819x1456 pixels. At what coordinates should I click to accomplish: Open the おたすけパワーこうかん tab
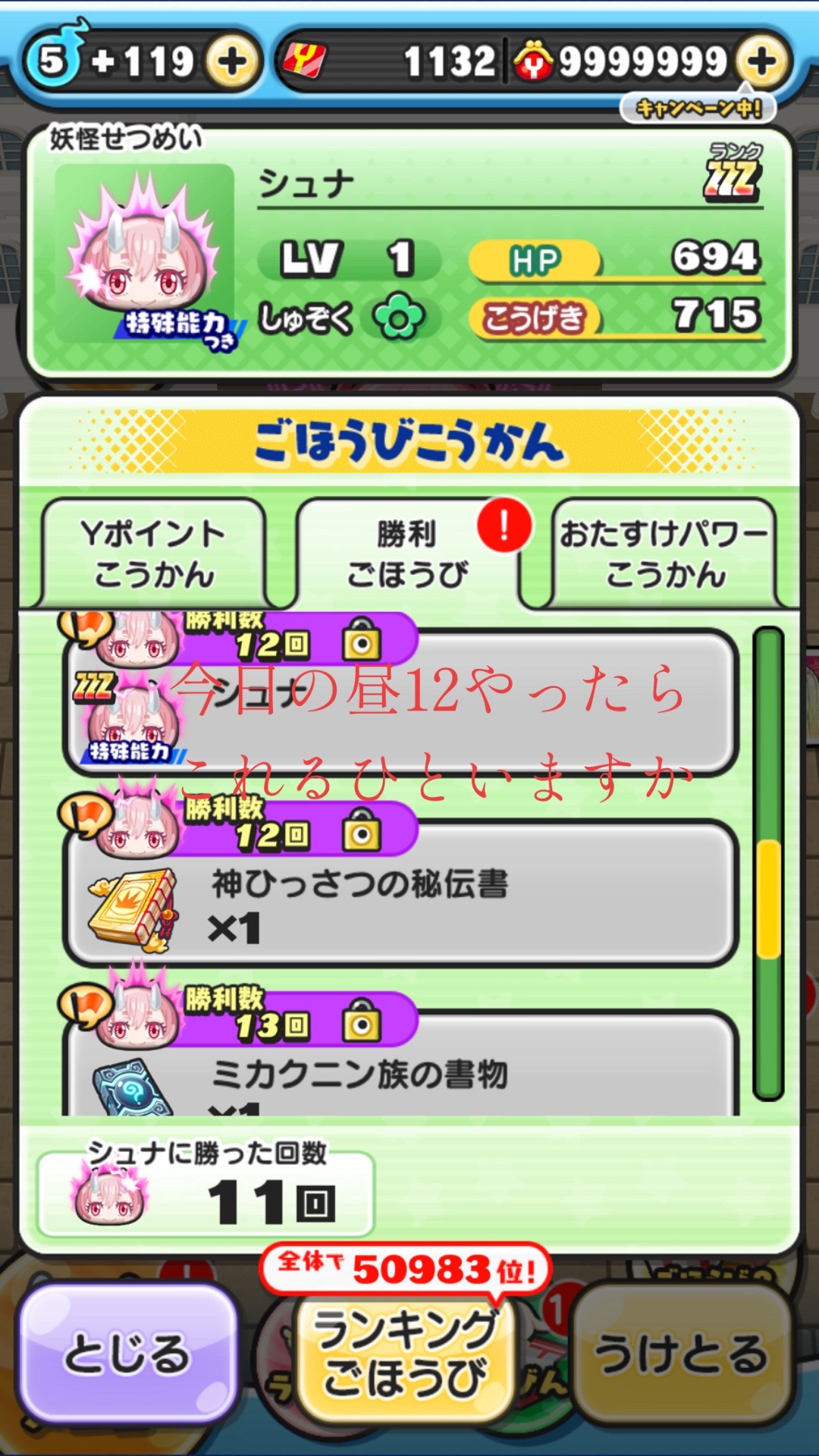[665, 554]
